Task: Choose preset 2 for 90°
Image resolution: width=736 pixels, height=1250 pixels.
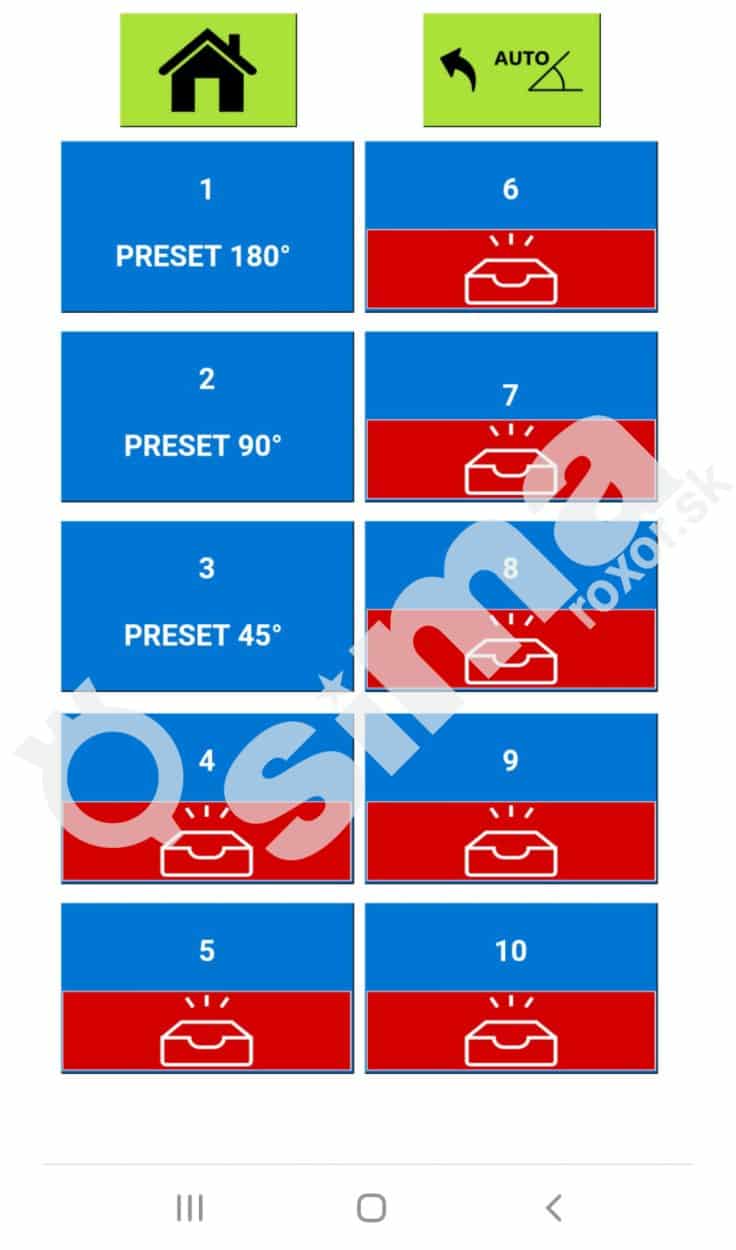Action: click(x=207, y=416)
